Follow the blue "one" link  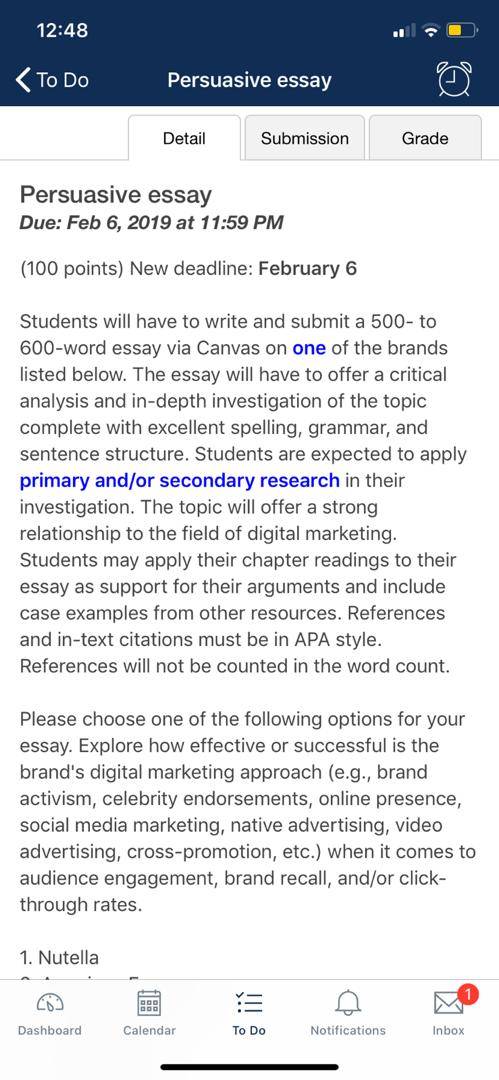[x=309, y=348]
